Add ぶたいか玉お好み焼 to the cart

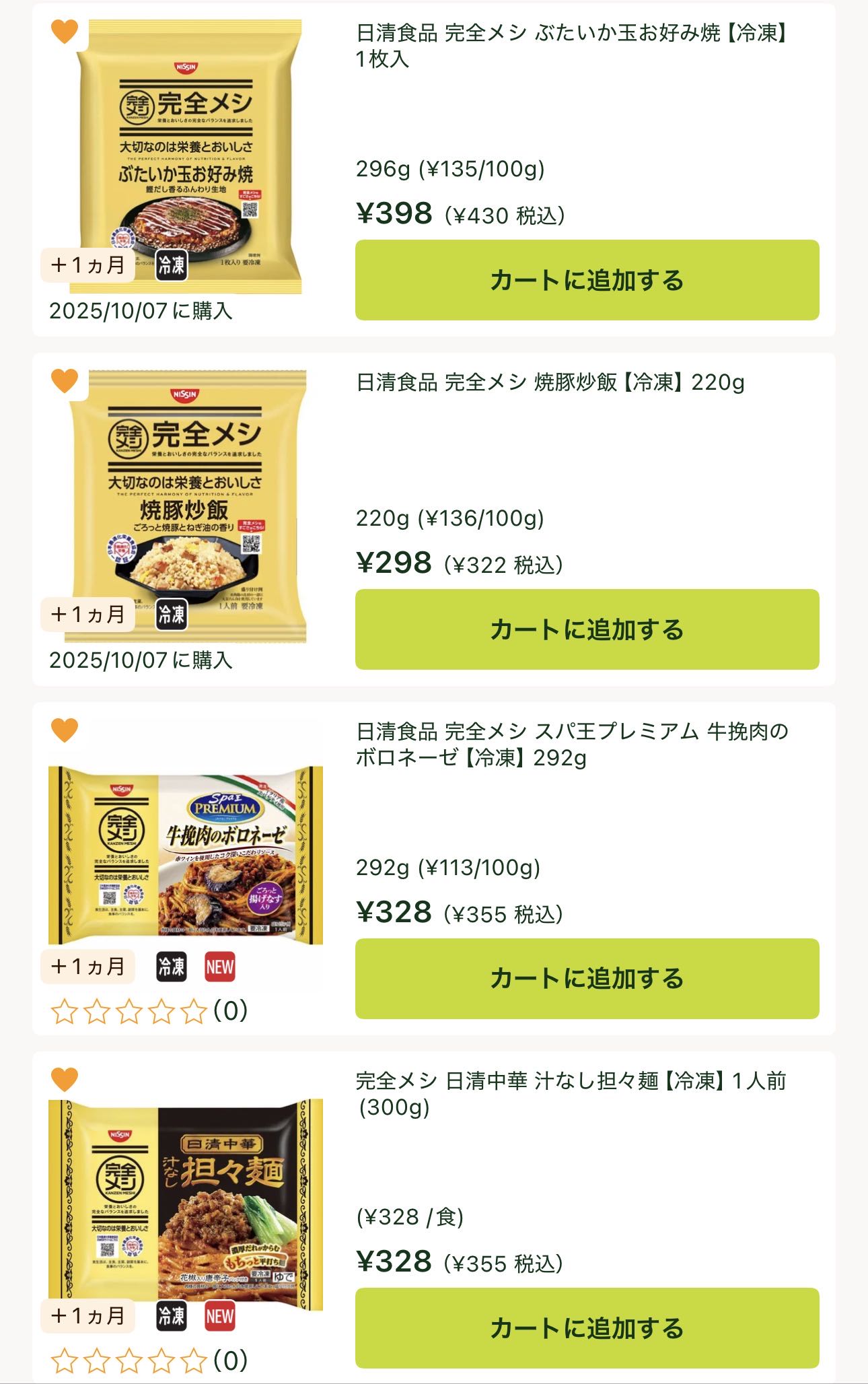[587, 280]
